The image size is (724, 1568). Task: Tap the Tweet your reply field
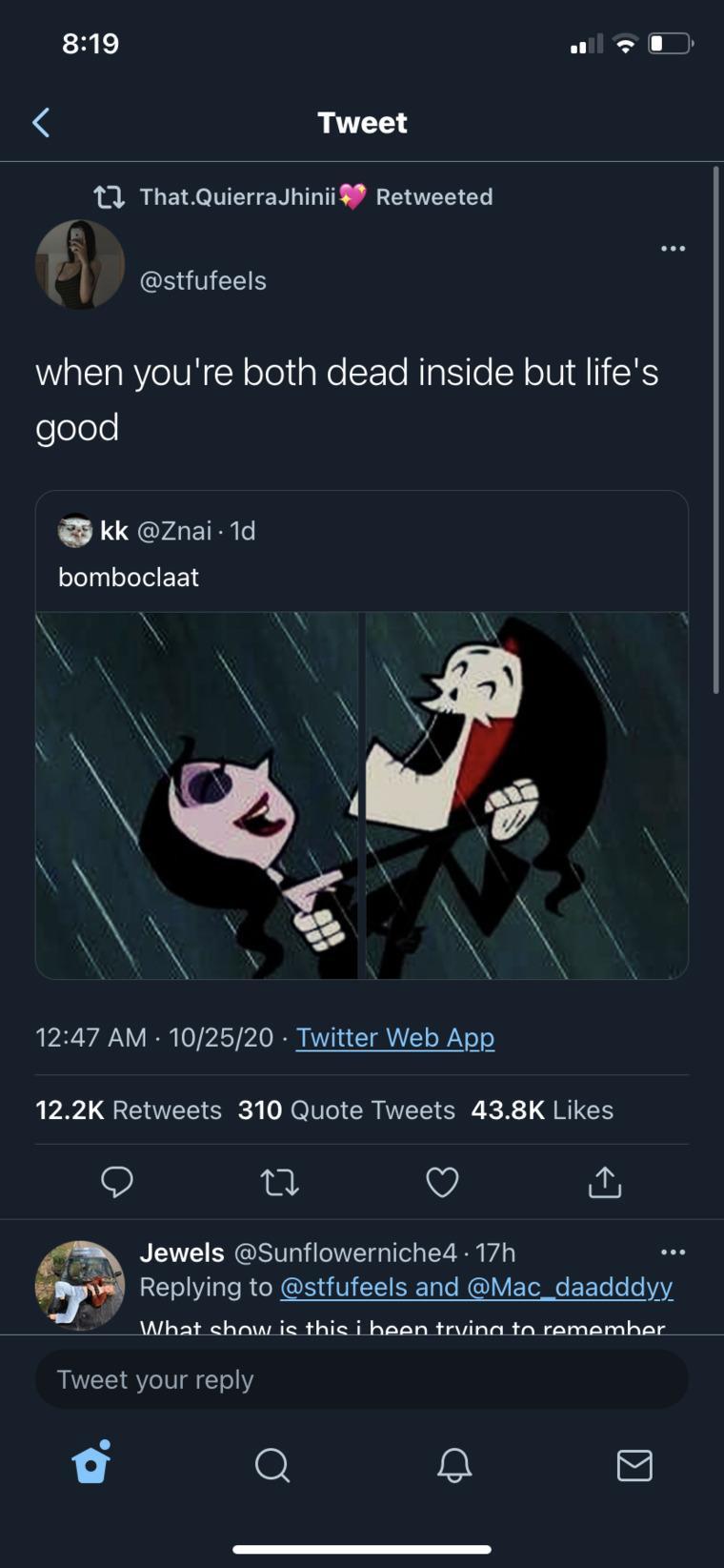pos(361,1379)
